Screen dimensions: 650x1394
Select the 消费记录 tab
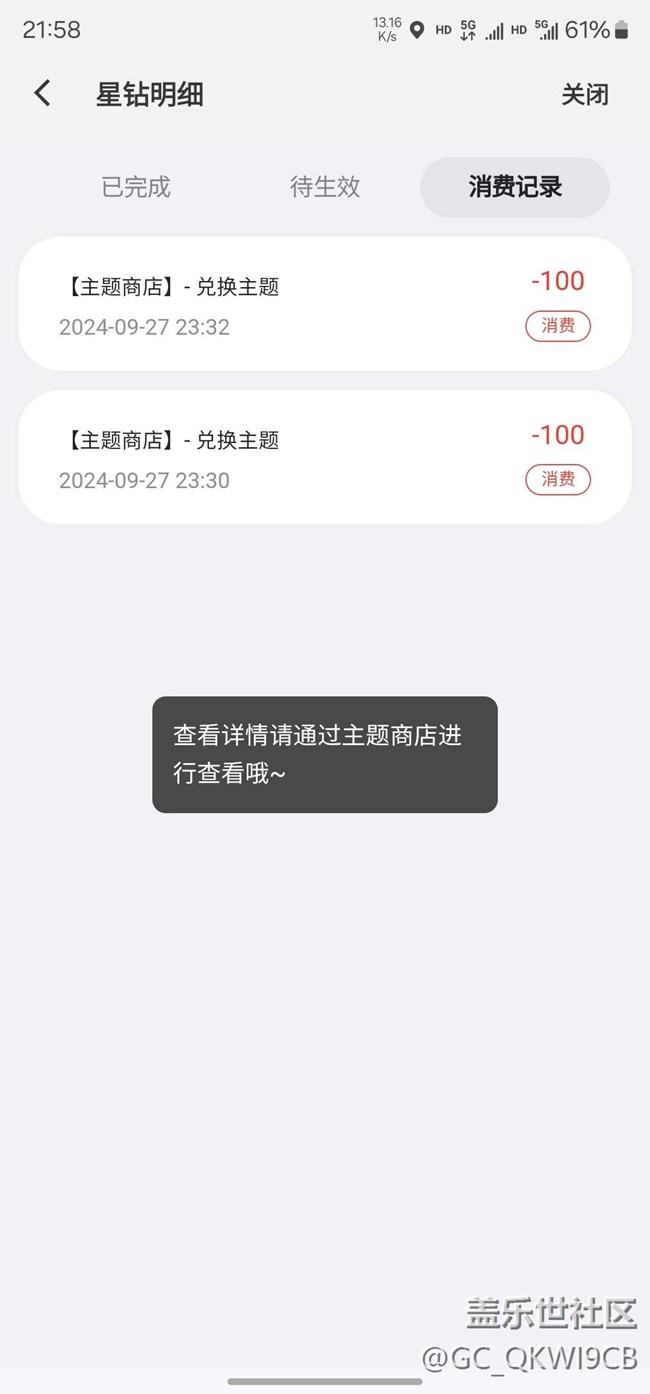pos(515,187)
